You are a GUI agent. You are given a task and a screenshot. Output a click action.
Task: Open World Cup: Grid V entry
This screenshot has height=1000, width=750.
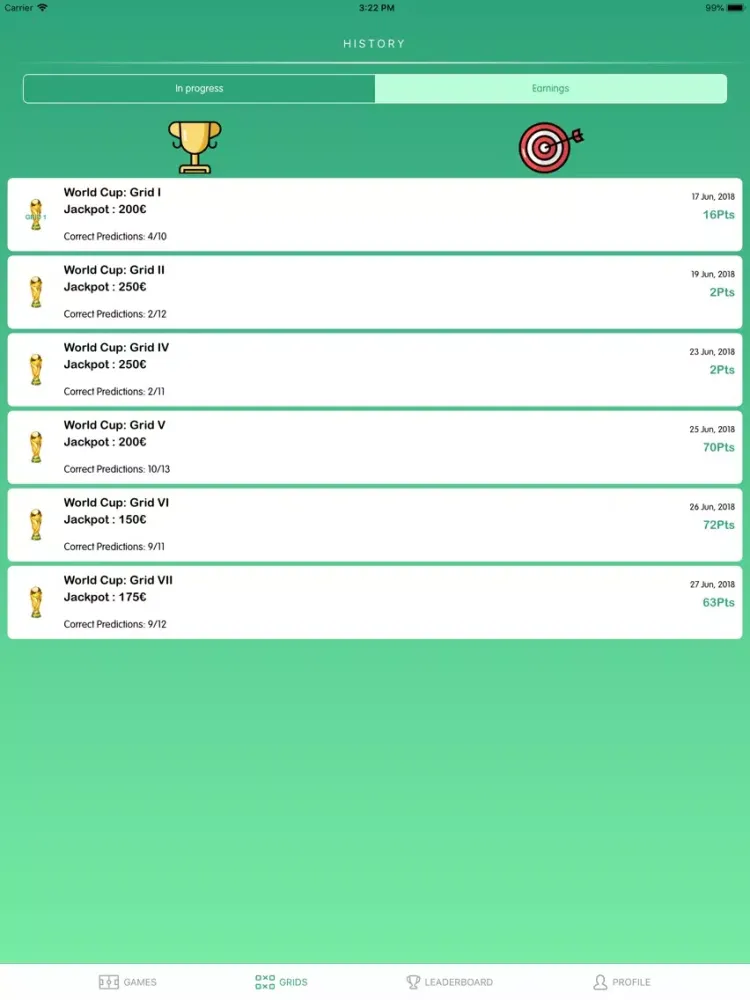[375, 447]
